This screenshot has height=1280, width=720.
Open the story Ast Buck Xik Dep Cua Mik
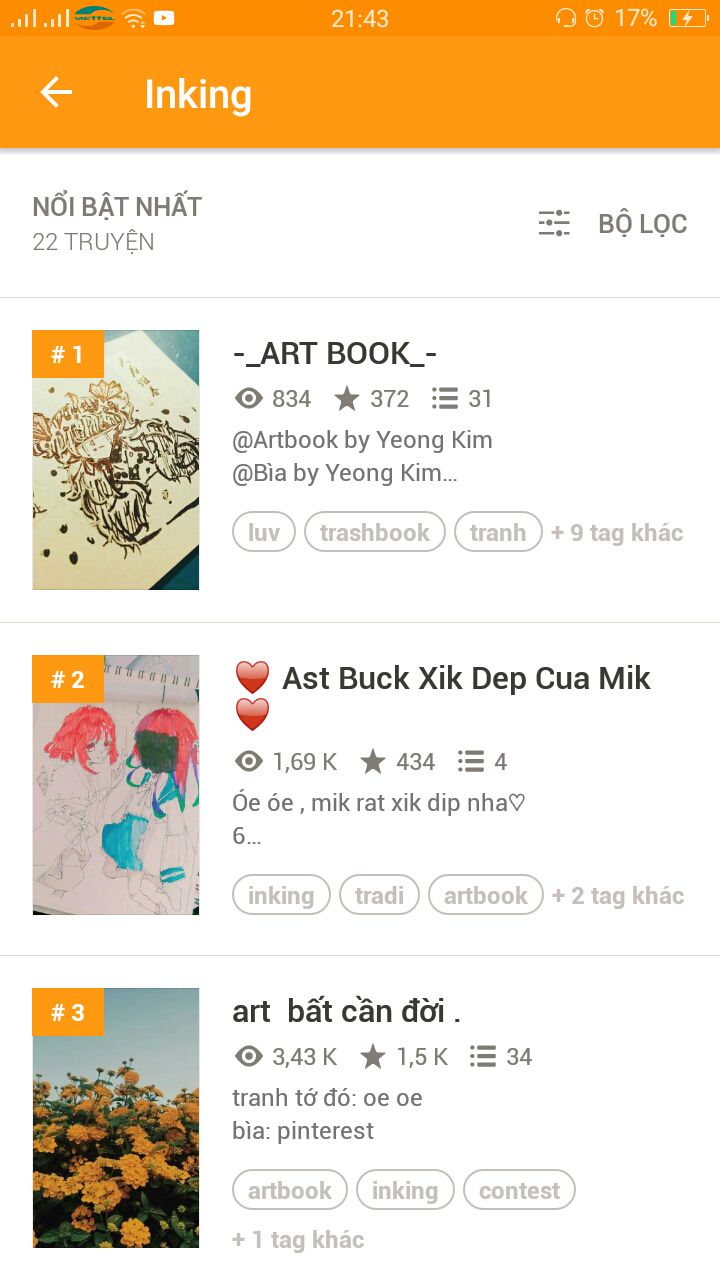coord(466,678)
